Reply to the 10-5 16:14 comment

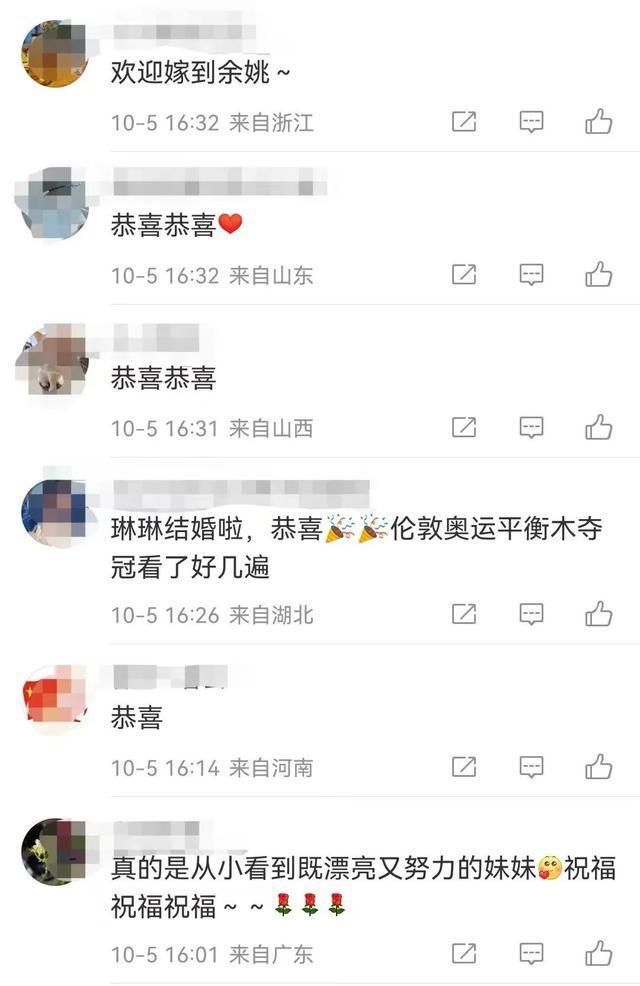click(531, 767)
